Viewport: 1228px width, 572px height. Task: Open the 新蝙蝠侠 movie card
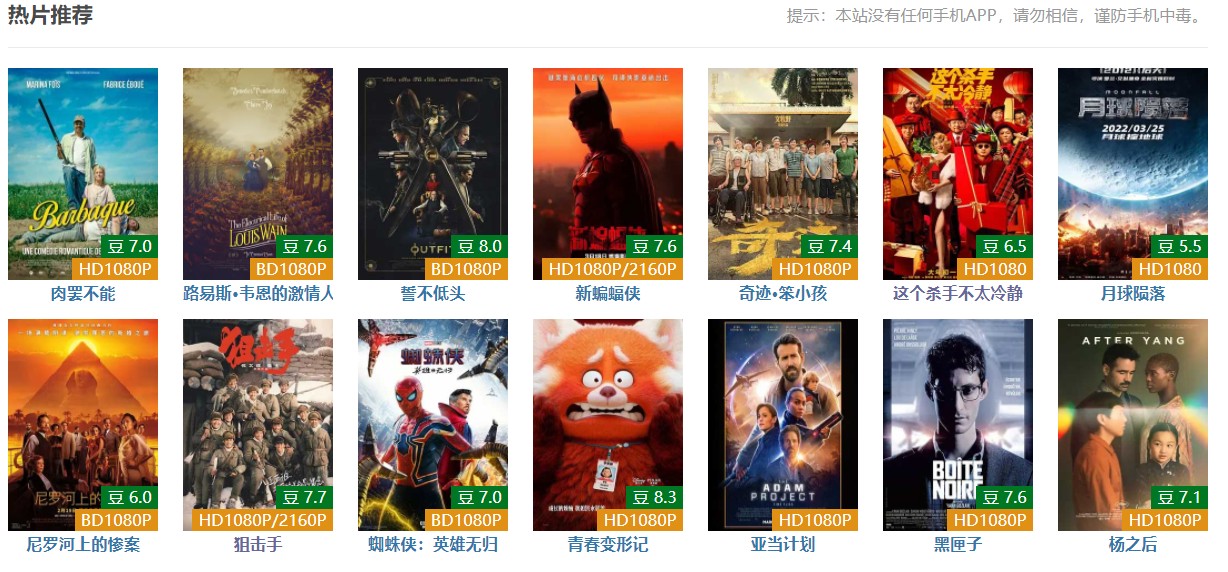click(x=608, y=173)
